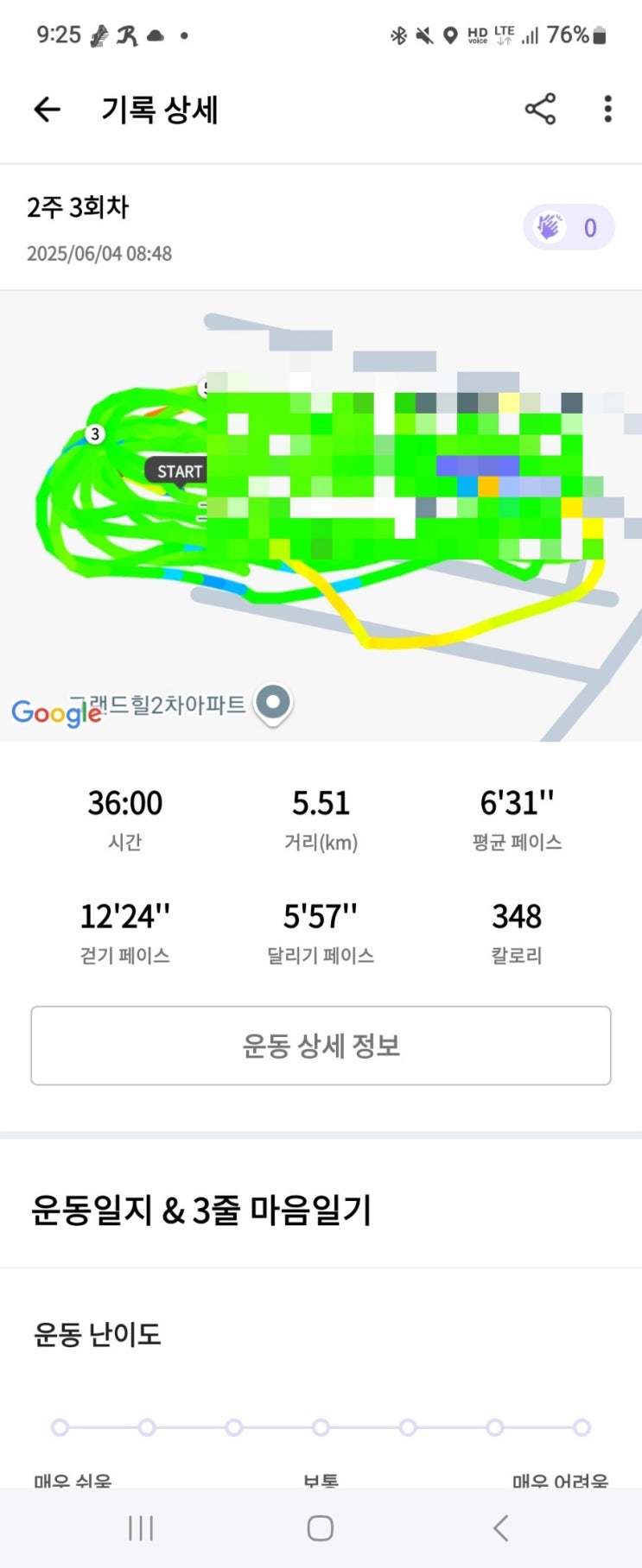The height and width of the screenshot is (1568, 642).
Task: Open recent apps from navigation bar
Action: 140,1527
